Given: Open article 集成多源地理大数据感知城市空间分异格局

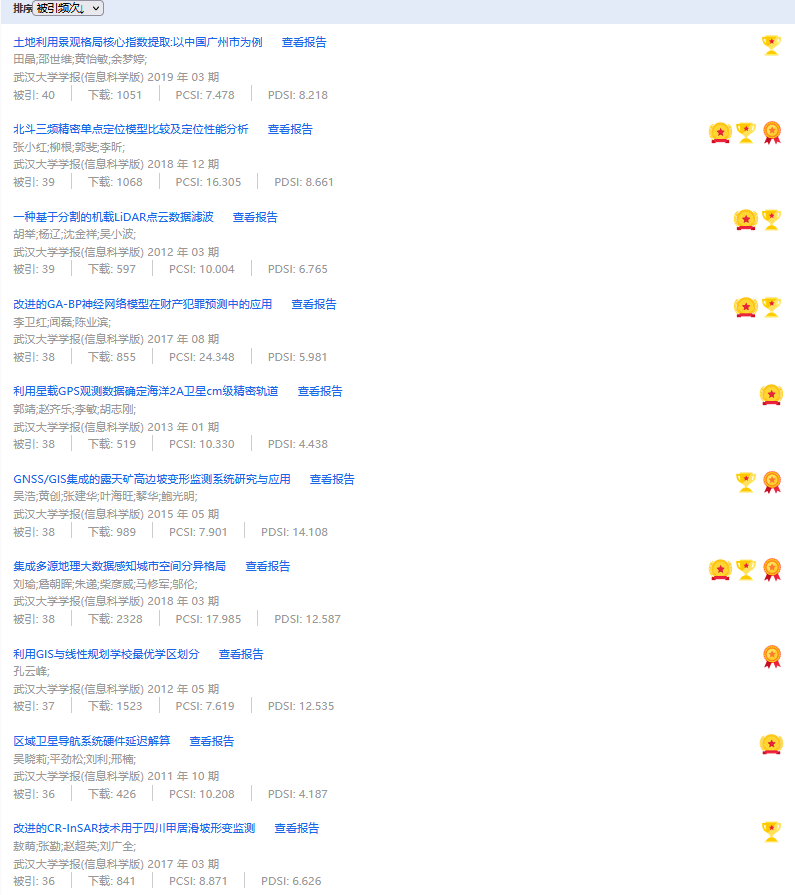Looking at the screenshot, I should 119,566.
